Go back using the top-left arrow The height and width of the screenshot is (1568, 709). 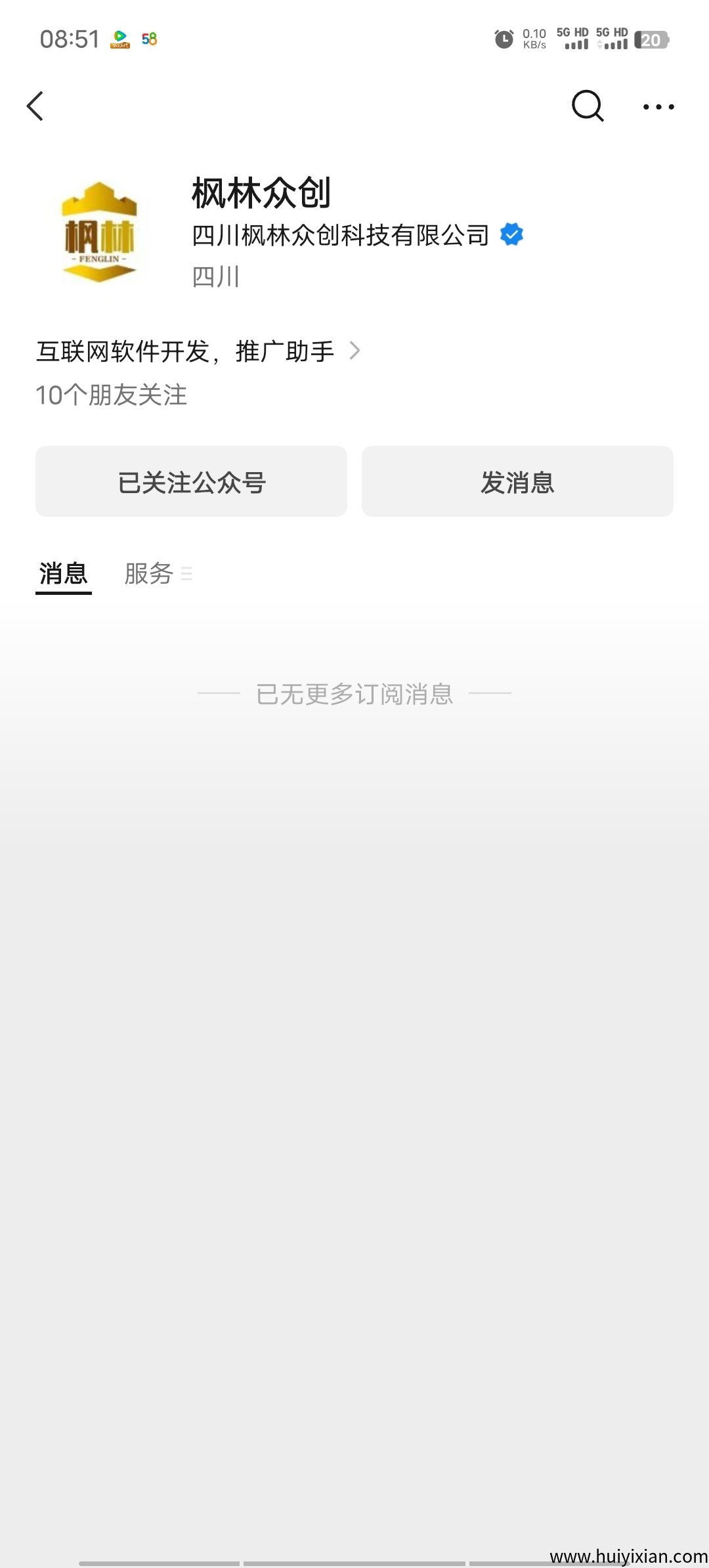tap(35, 106)
